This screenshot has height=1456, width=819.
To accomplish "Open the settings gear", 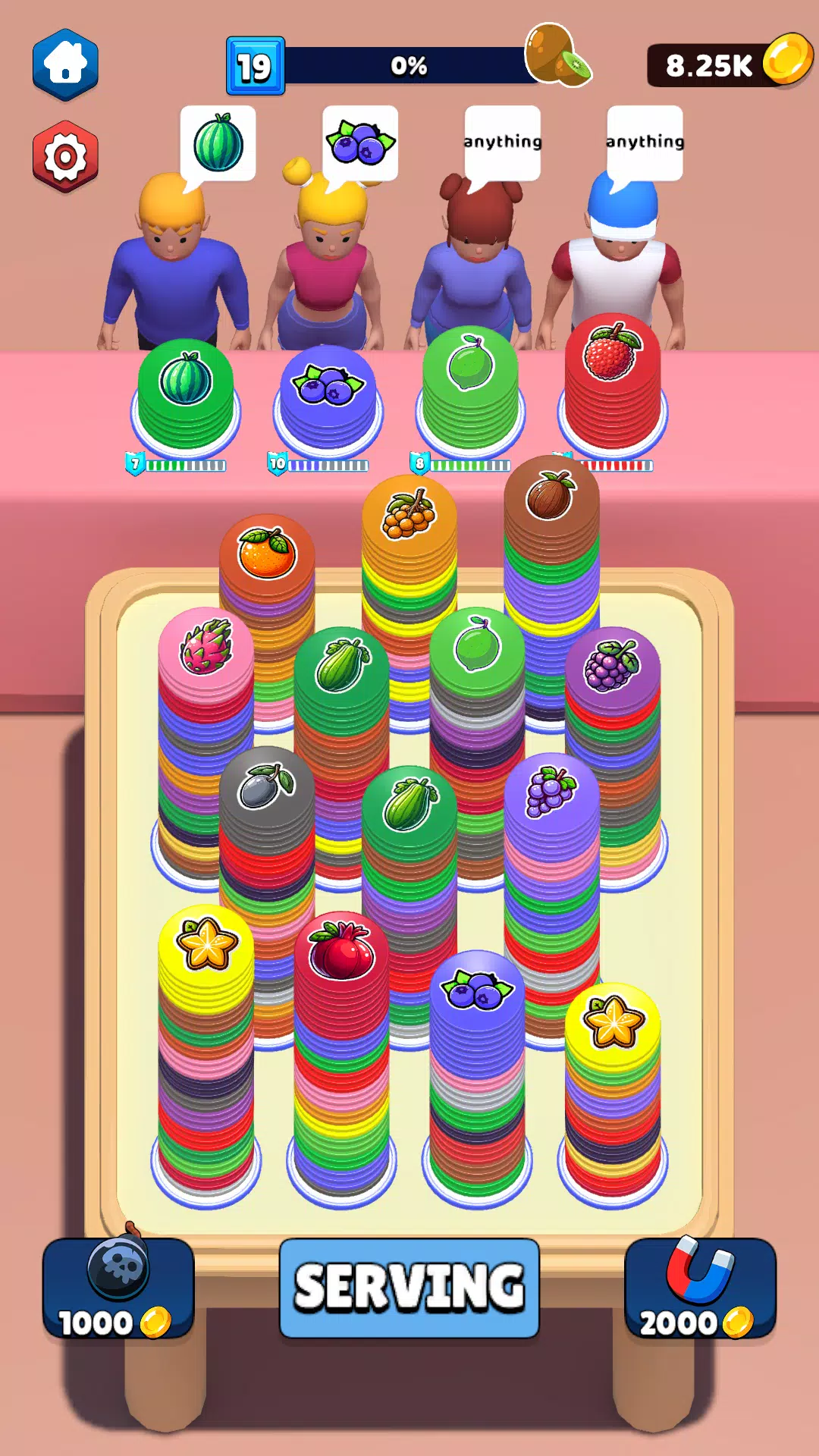I will [x=65, y=157].
